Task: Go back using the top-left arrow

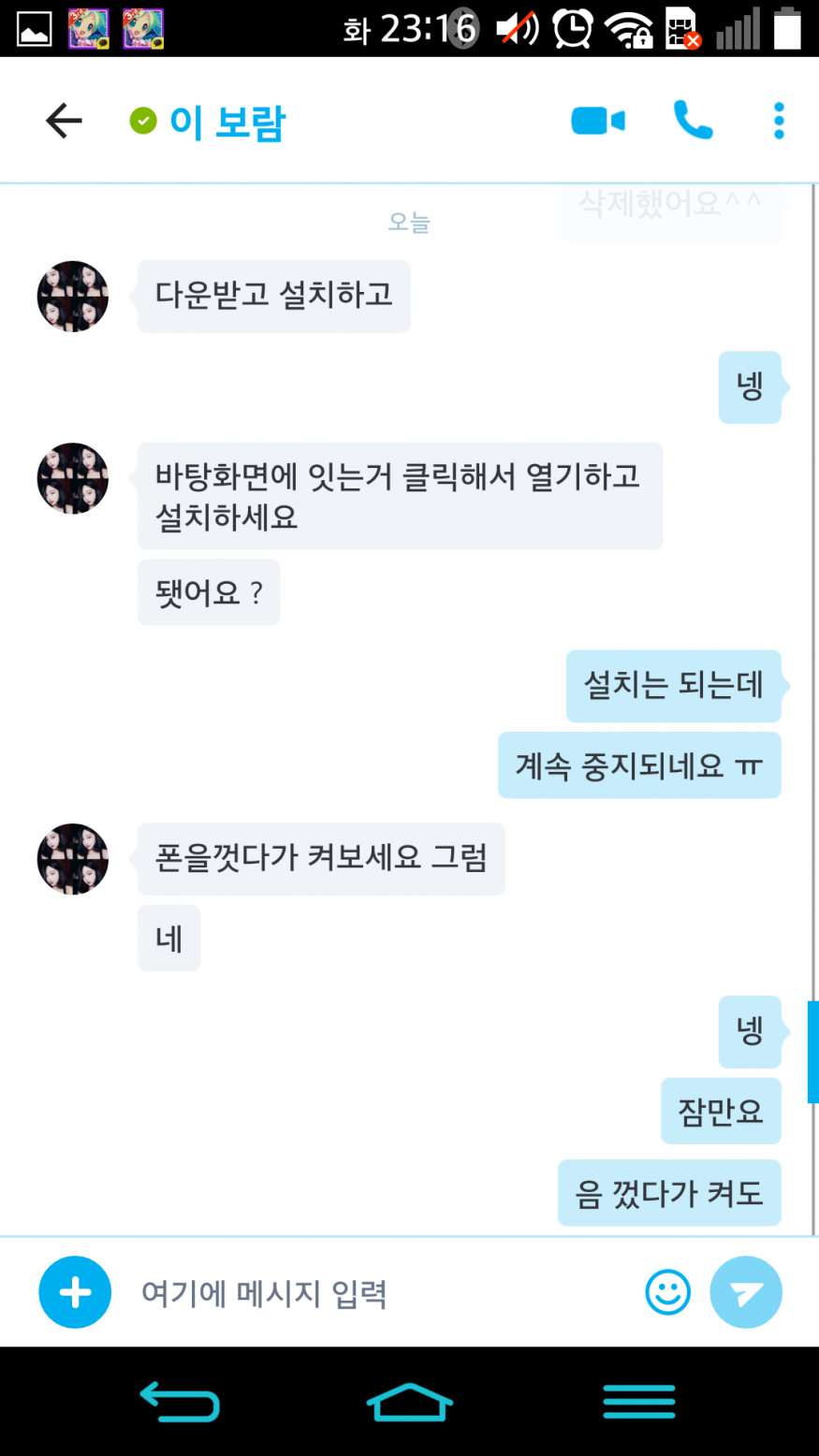Action: [x=64, y=121]
